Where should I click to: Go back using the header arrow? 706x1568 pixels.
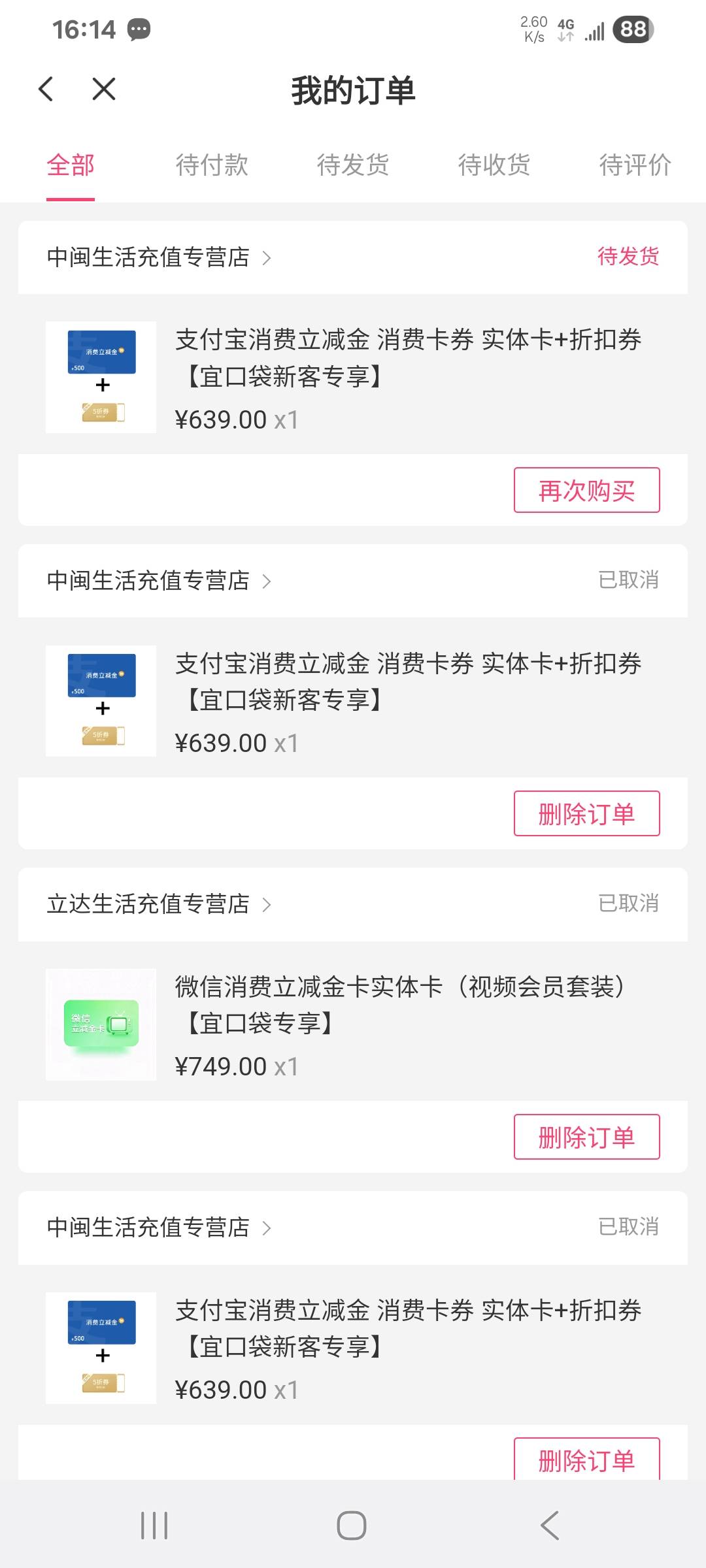pos(46,90)
